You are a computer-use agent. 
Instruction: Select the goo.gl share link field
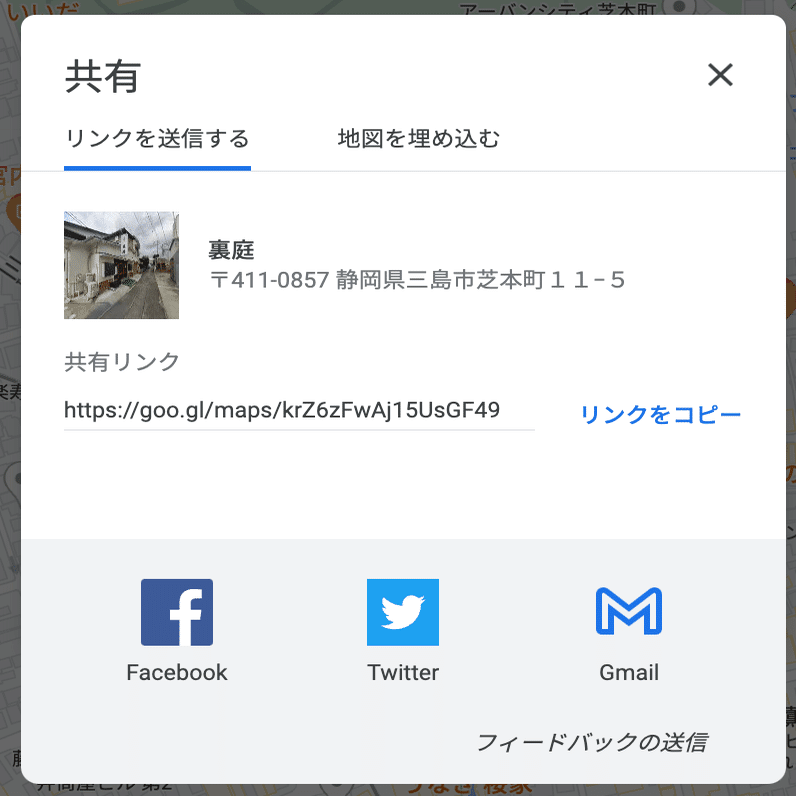click(298, 410)
